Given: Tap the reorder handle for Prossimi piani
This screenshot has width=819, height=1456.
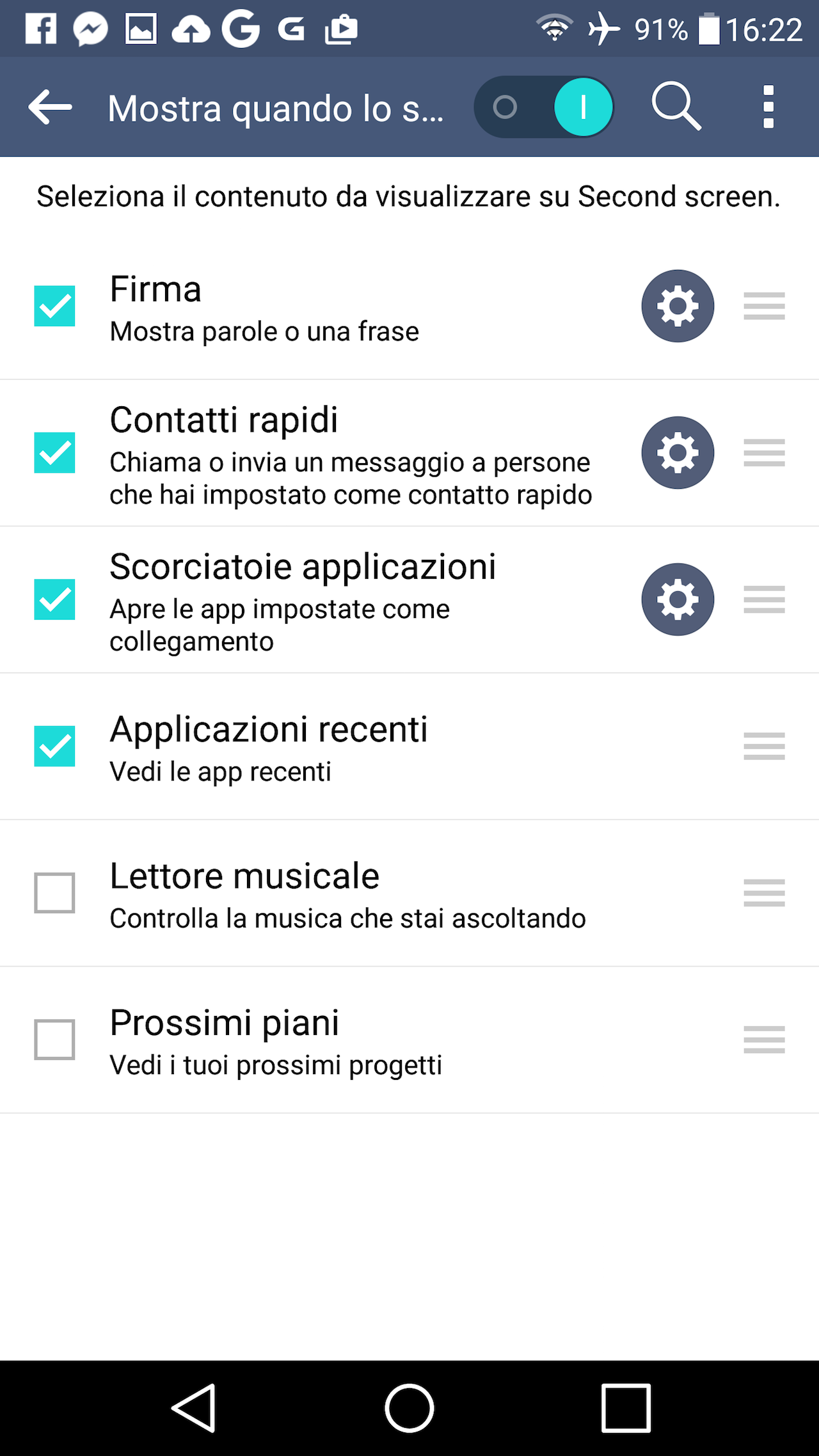Looking at the screenshot, I should point(764,1040).
